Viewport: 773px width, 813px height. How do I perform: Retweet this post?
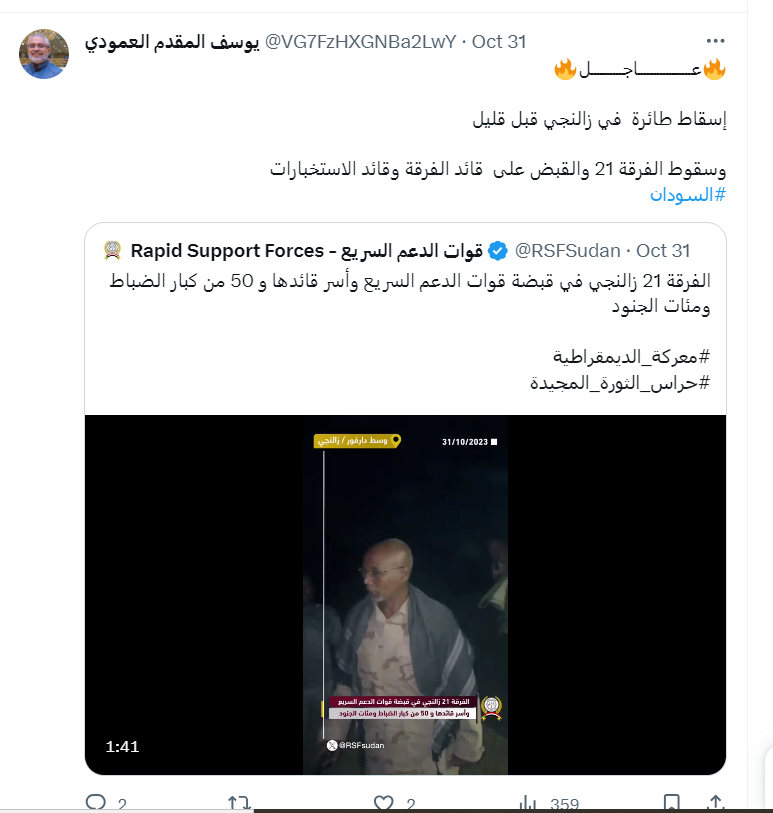[240, 802]
